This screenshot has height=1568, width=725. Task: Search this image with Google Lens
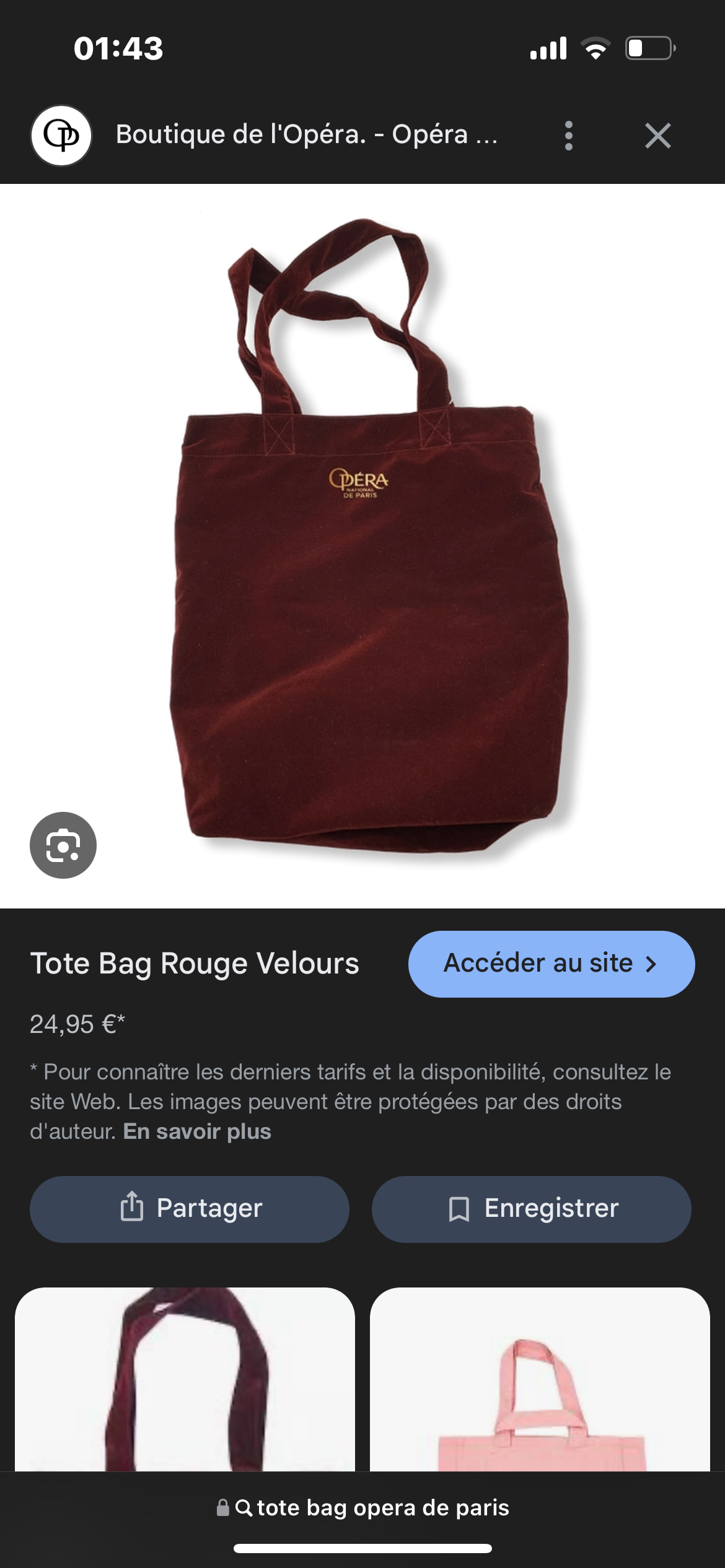coord(63,845)
